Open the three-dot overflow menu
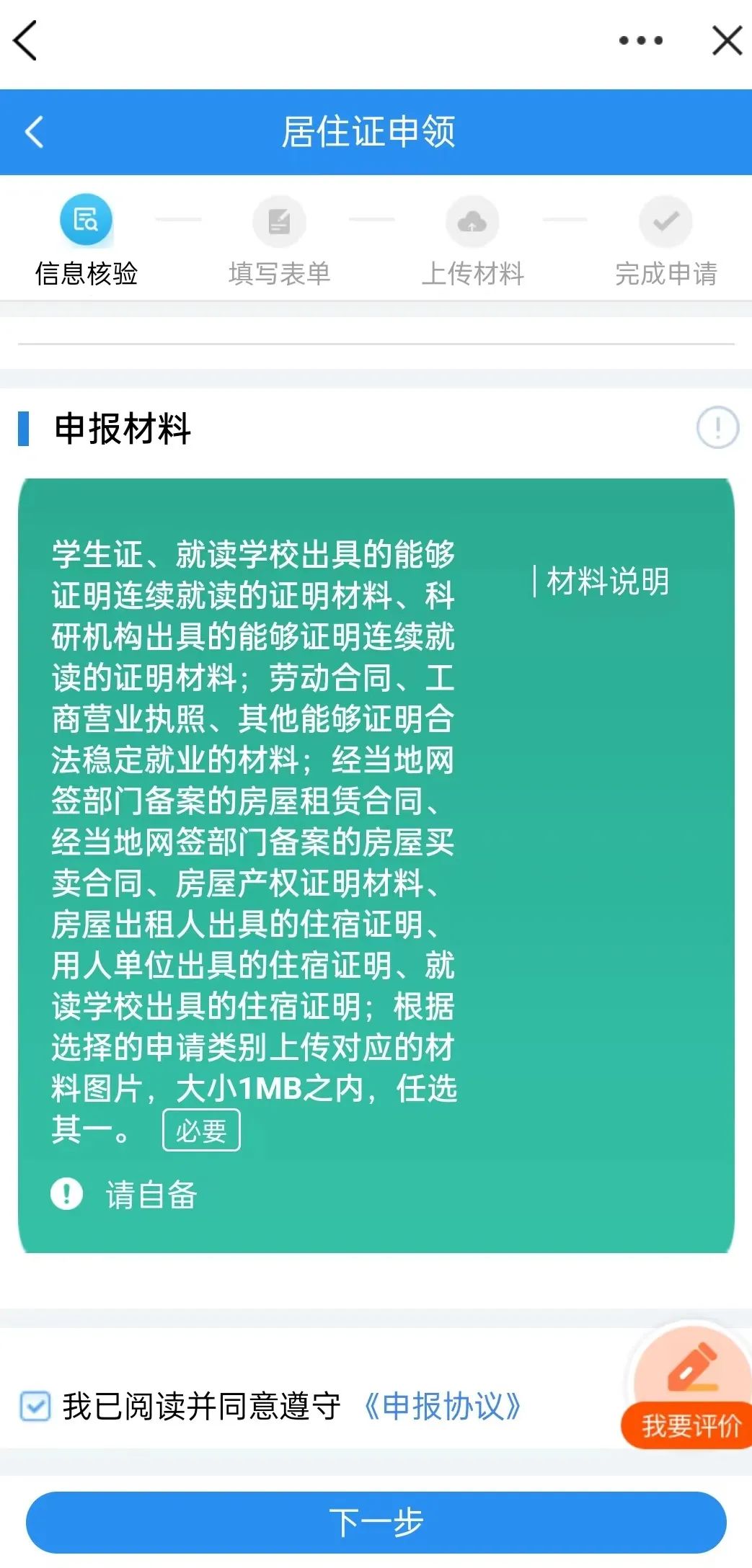 click(x=641, y=40)
